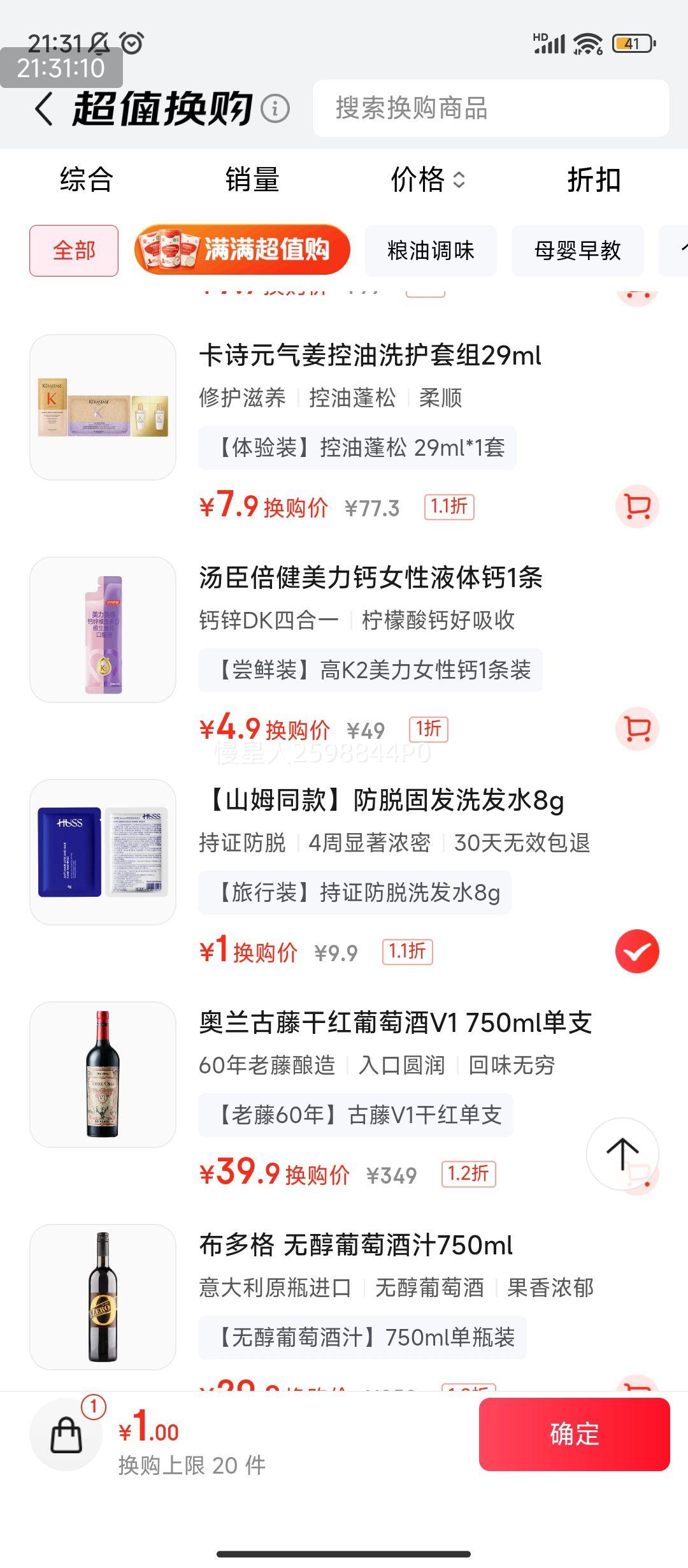Activate the 满满超值购 filter banner

pos(243,250)
